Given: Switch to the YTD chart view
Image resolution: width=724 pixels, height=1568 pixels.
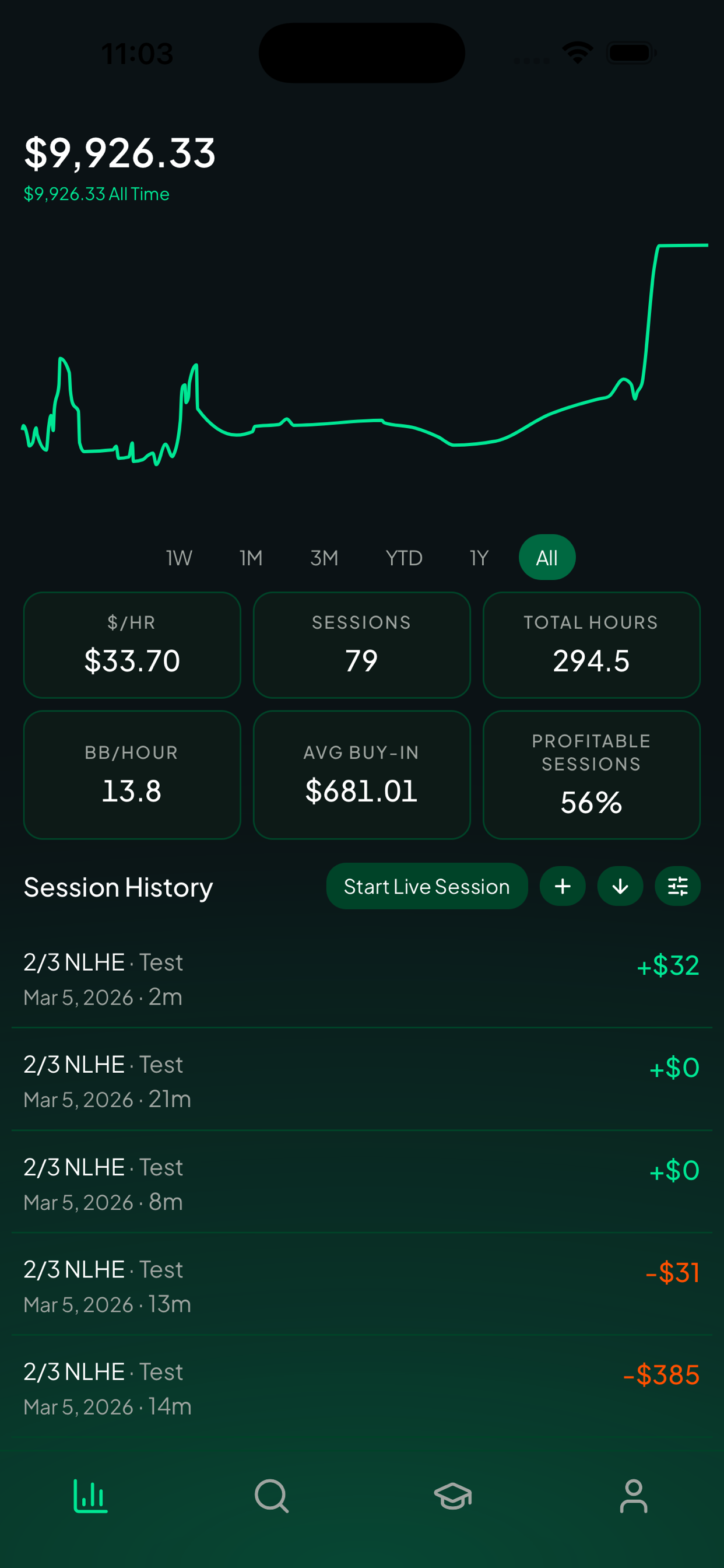Looking at the screenshot, I should 403,557.
